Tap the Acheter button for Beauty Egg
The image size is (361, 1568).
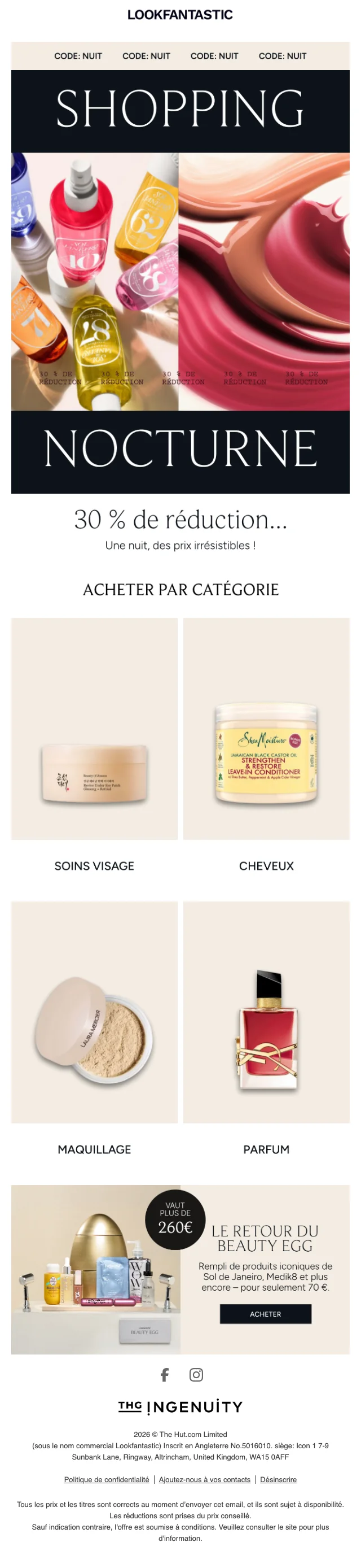265,1314
